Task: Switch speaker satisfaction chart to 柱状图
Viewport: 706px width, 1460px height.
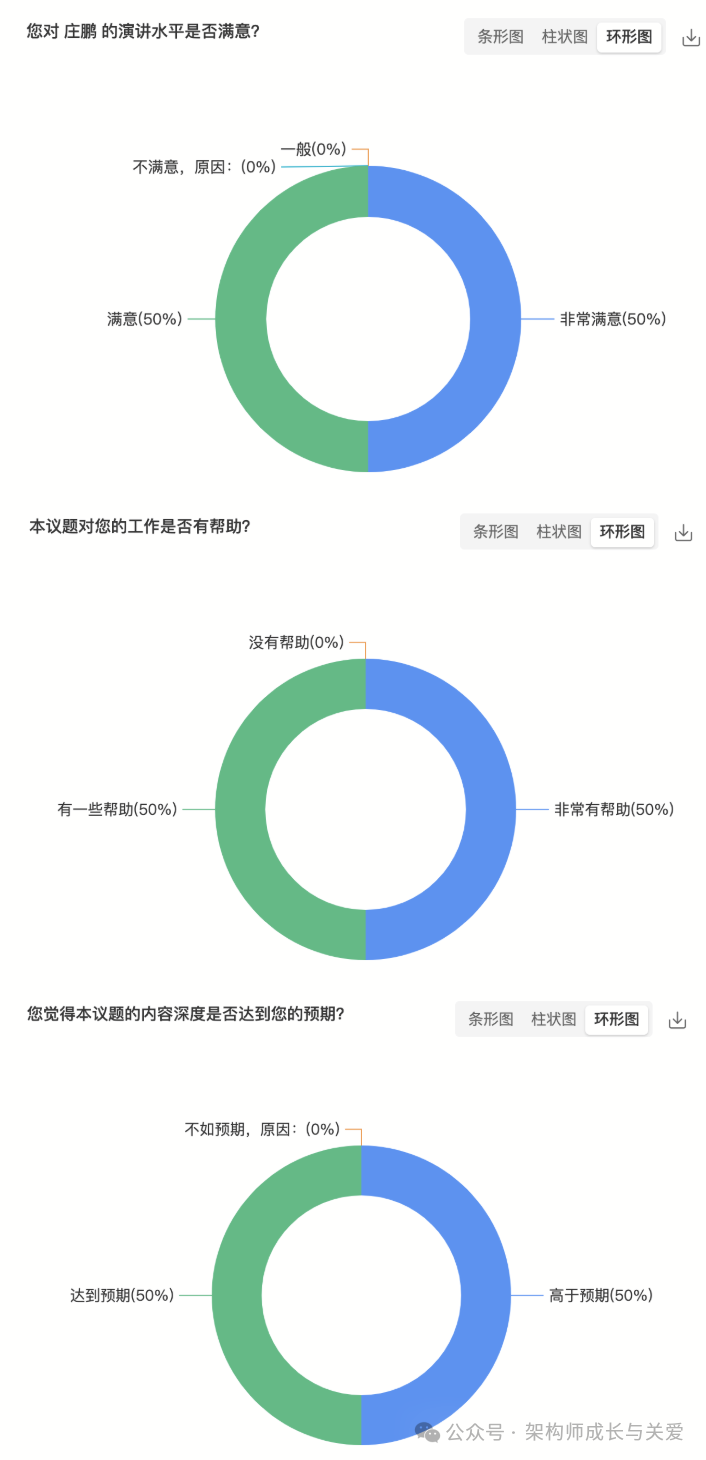Action: [564, 37]
